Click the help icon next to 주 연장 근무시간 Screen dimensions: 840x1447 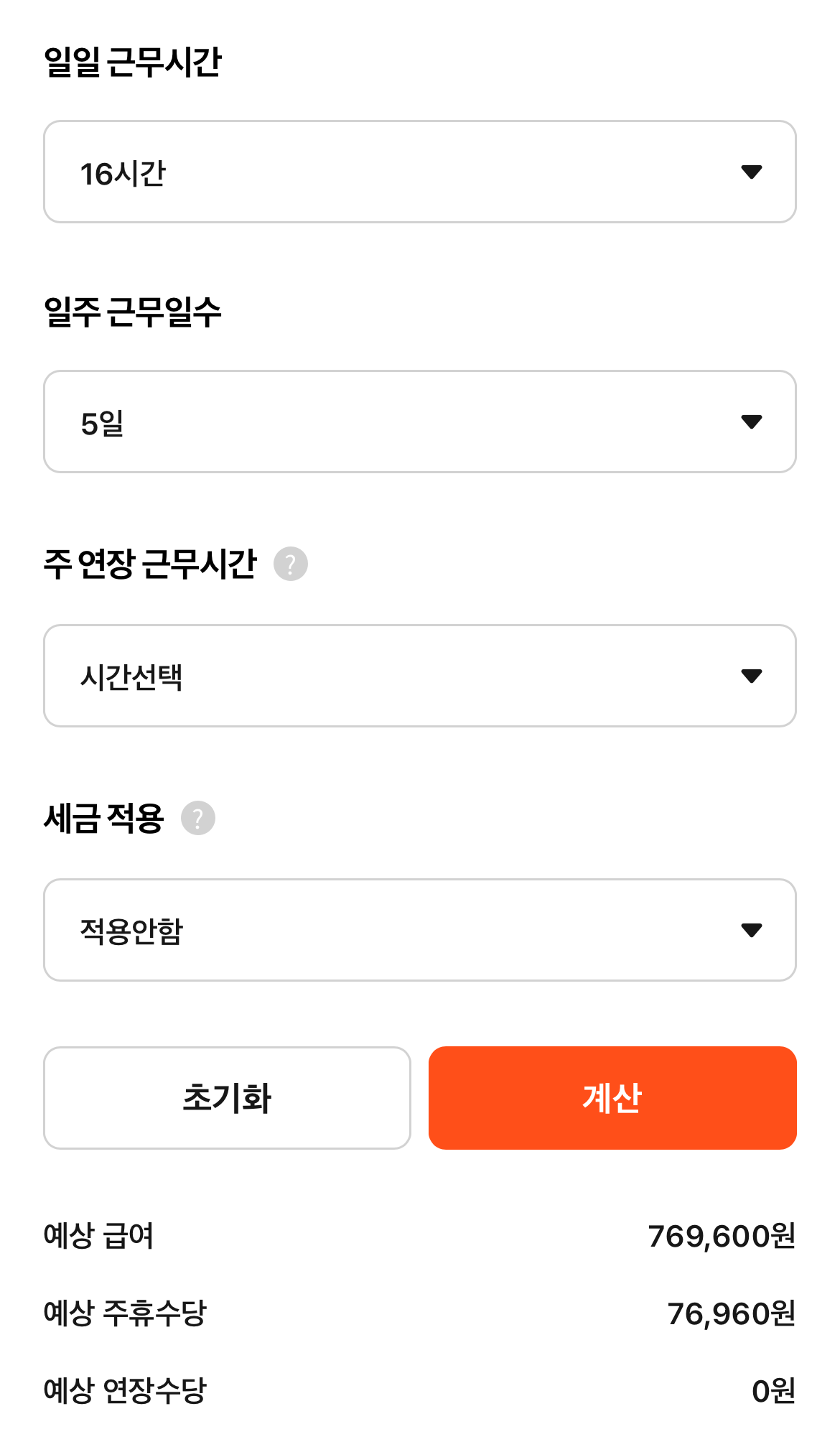[291, 564]
